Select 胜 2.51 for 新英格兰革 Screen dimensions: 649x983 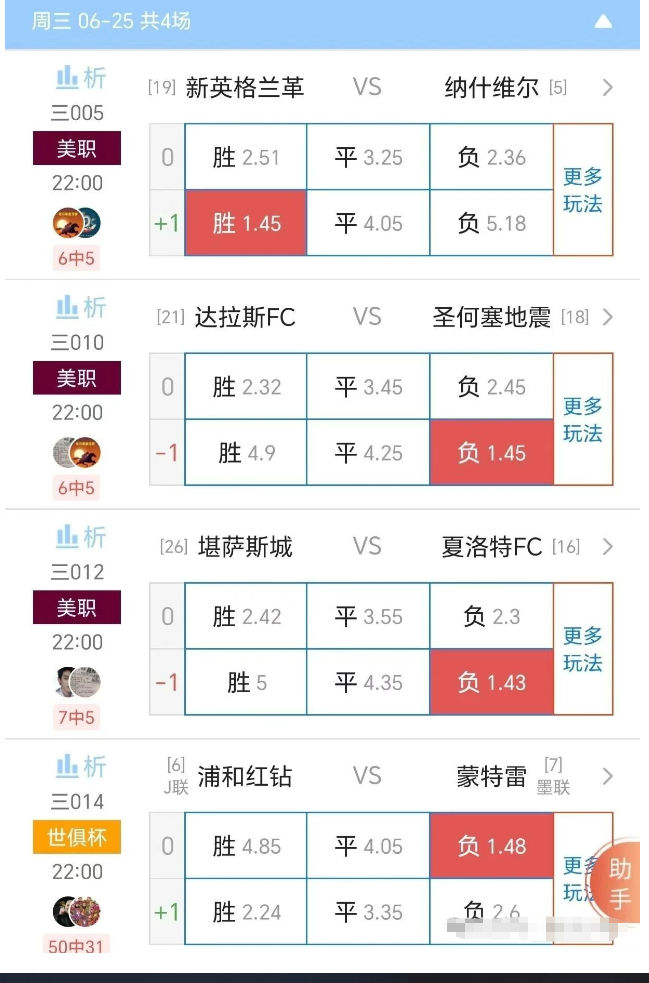(x=245, y=157)
